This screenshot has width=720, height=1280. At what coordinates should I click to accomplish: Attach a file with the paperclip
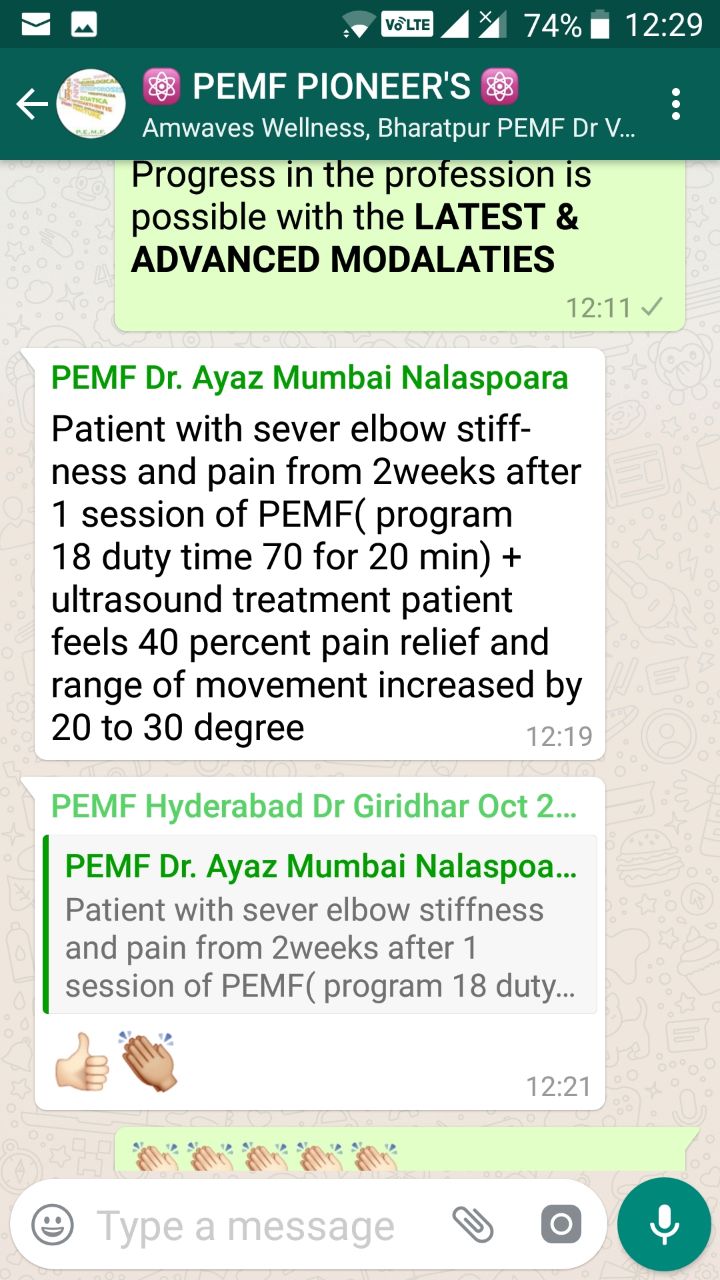(x=473, y=1224)
